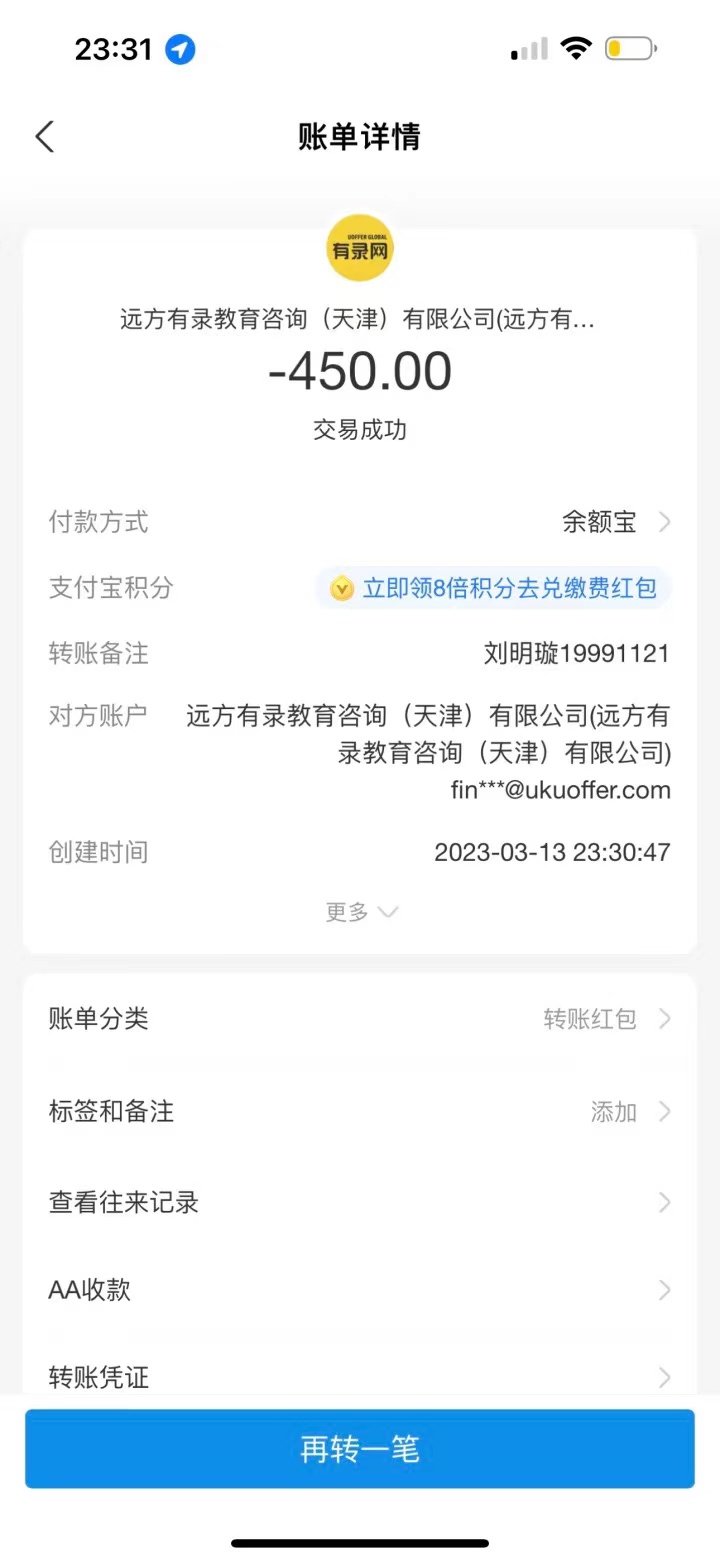The image size is (720, 1561).
Task: Expand 更多 transaction details
Action: coord(360,912)
